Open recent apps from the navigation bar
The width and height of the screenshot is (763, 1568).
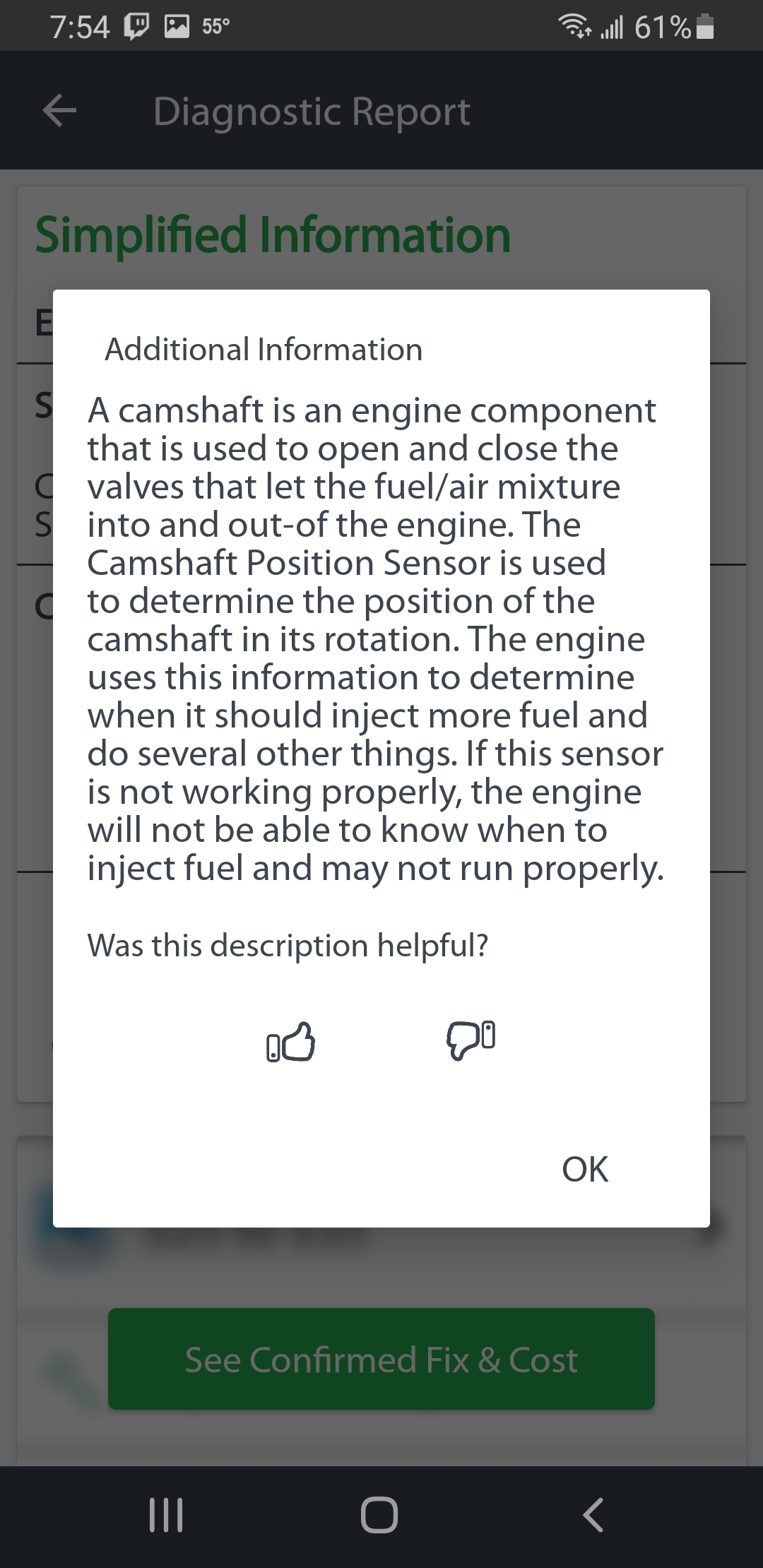(x=167, y=1515)
